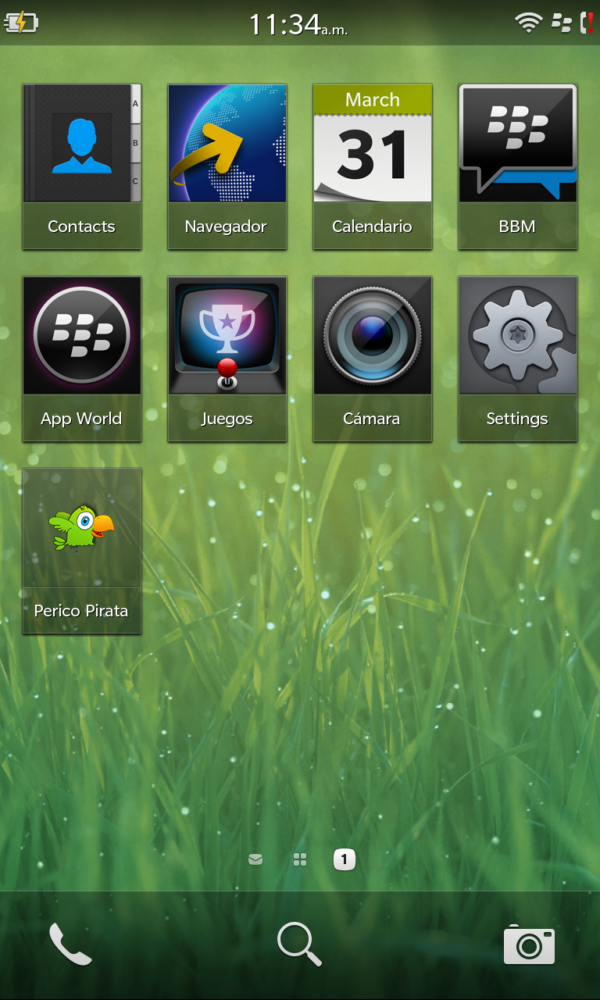
Task: Launch Perico Pirata
Action: coord(82,550)
